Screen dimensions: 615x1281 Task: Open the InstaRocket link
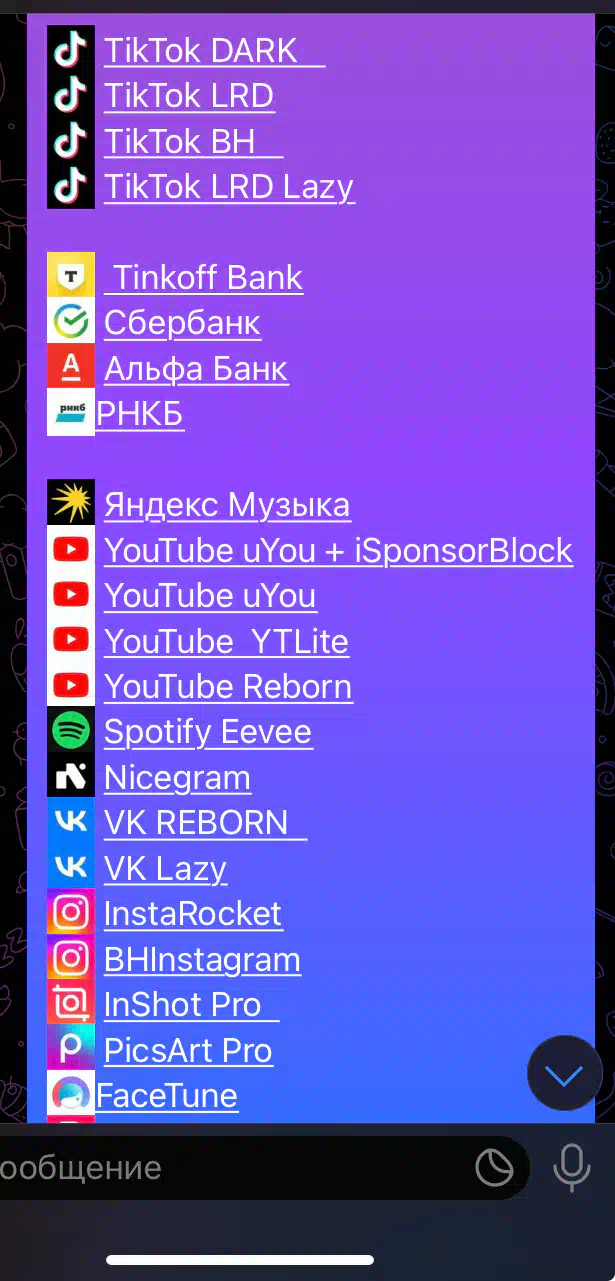click(x=193, y=914)
